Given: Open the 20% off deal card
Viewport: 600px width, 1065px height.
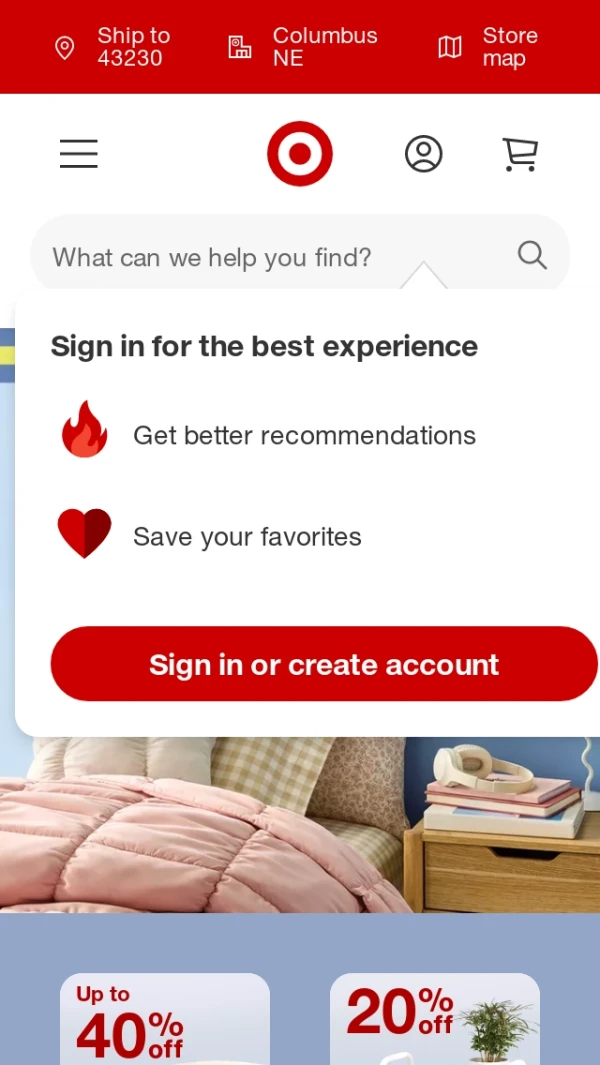Looking at the screenshot, I should point(435,1020).
